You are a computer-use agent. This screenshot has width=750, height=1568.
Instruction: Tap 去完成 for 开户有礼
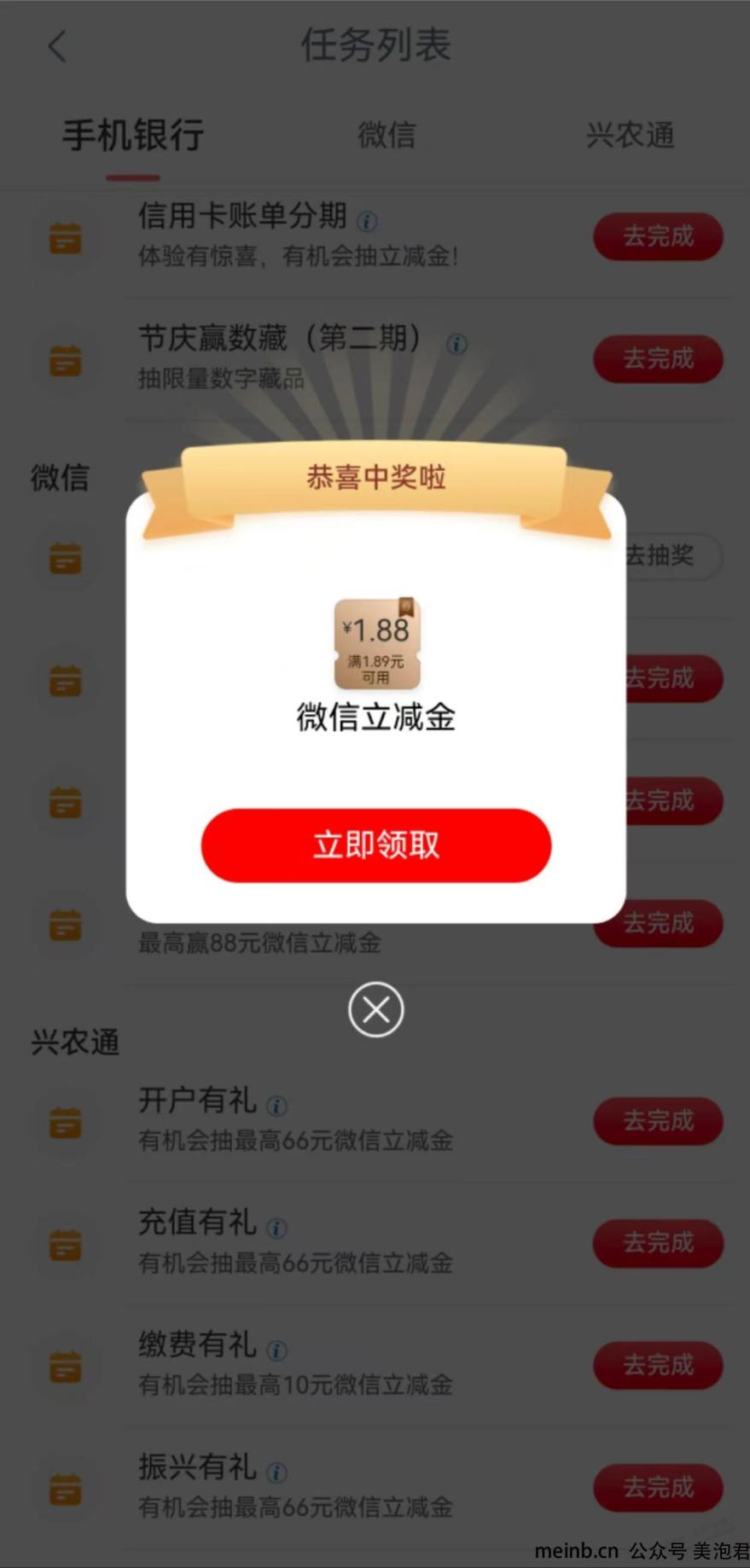click(x=658, y=1120)
